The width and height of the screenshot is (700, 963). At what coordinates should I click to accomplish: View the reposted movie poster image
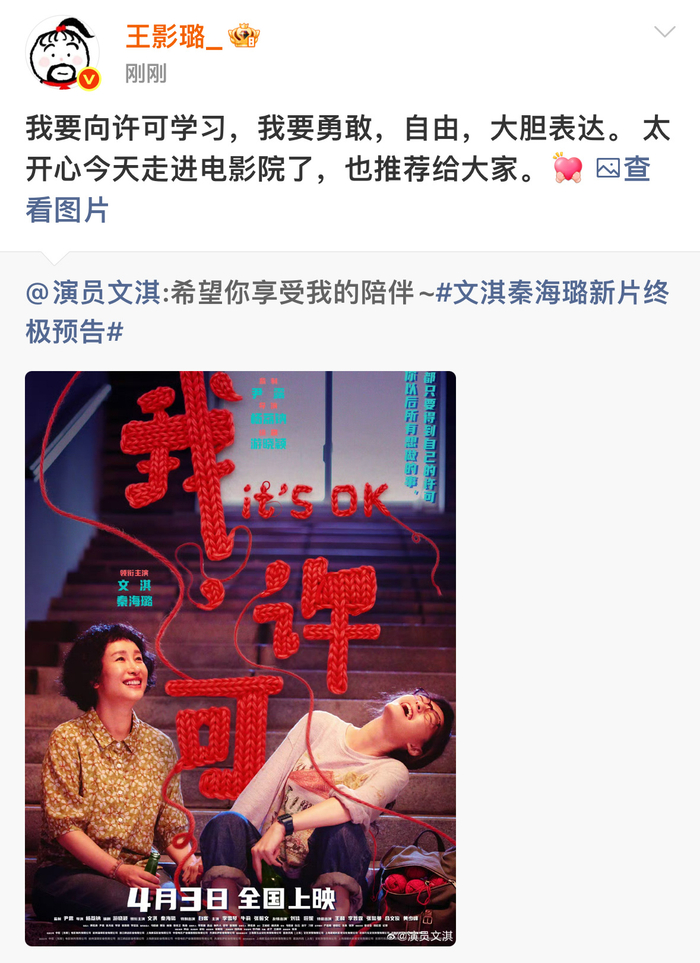pyautogui.click(x=240, y=658)
